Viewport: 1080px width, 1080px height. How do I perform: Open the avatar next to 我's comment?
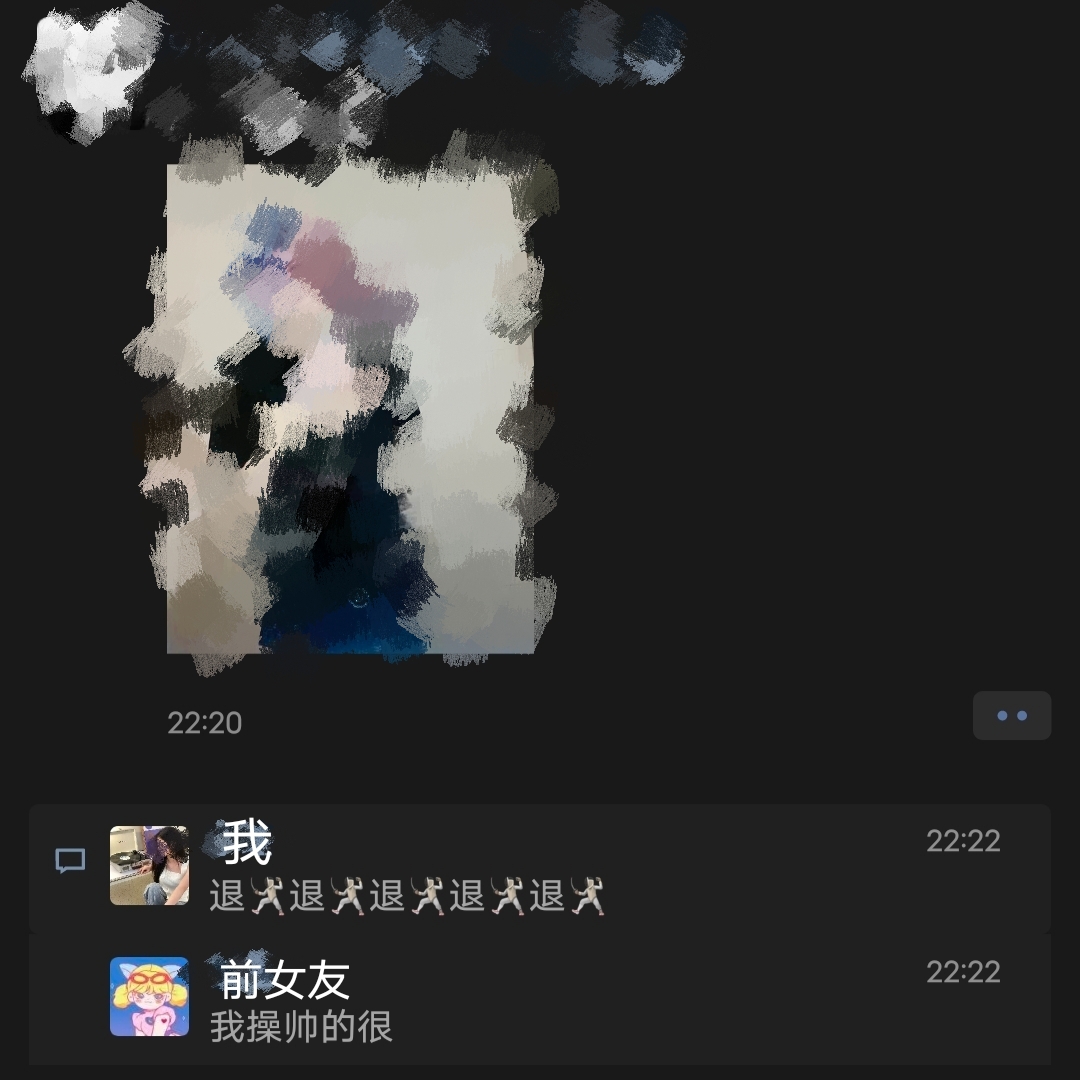(x=149, y=865)
